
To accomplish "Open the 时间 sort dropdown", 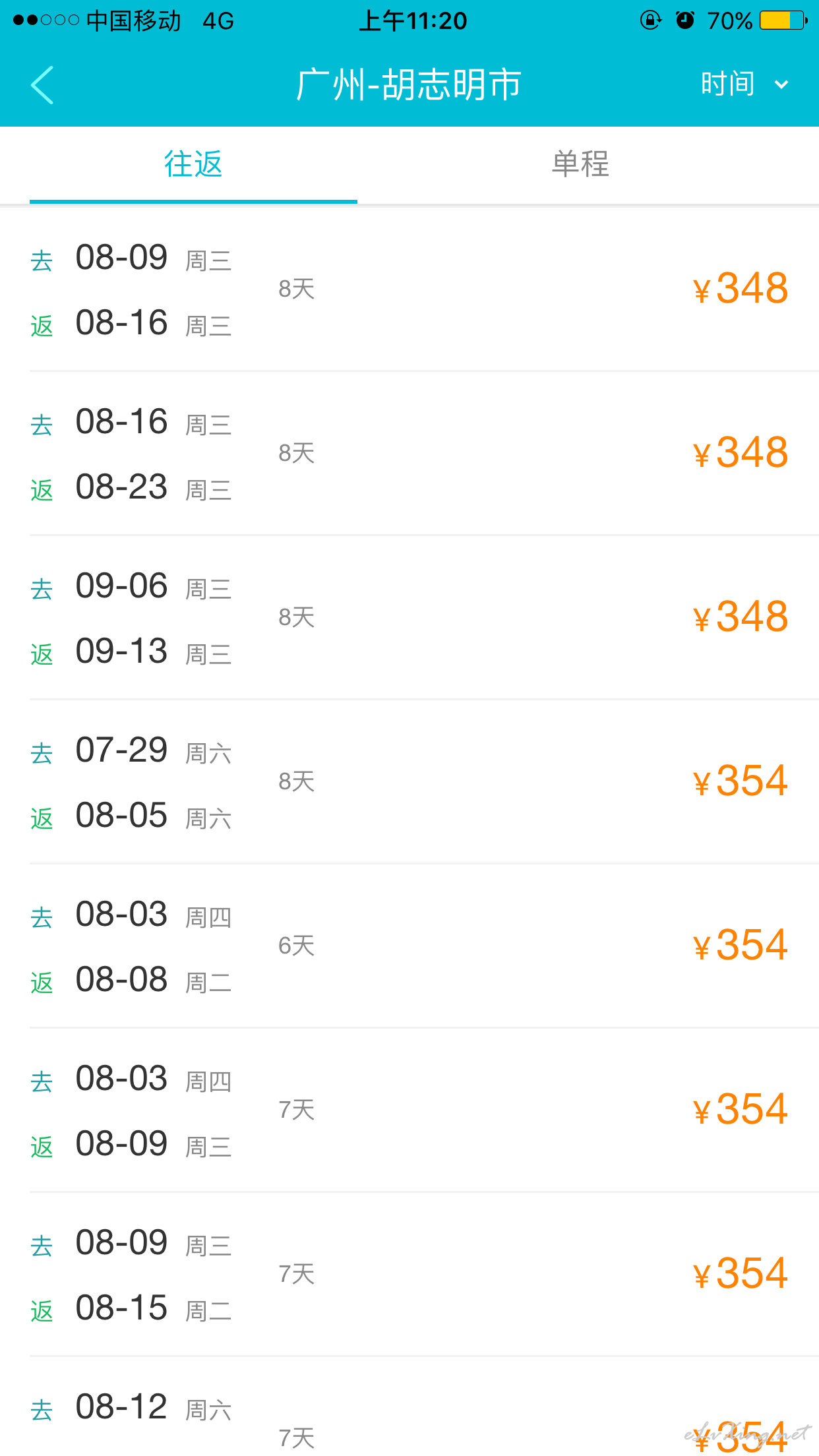I will click(744, 84).
